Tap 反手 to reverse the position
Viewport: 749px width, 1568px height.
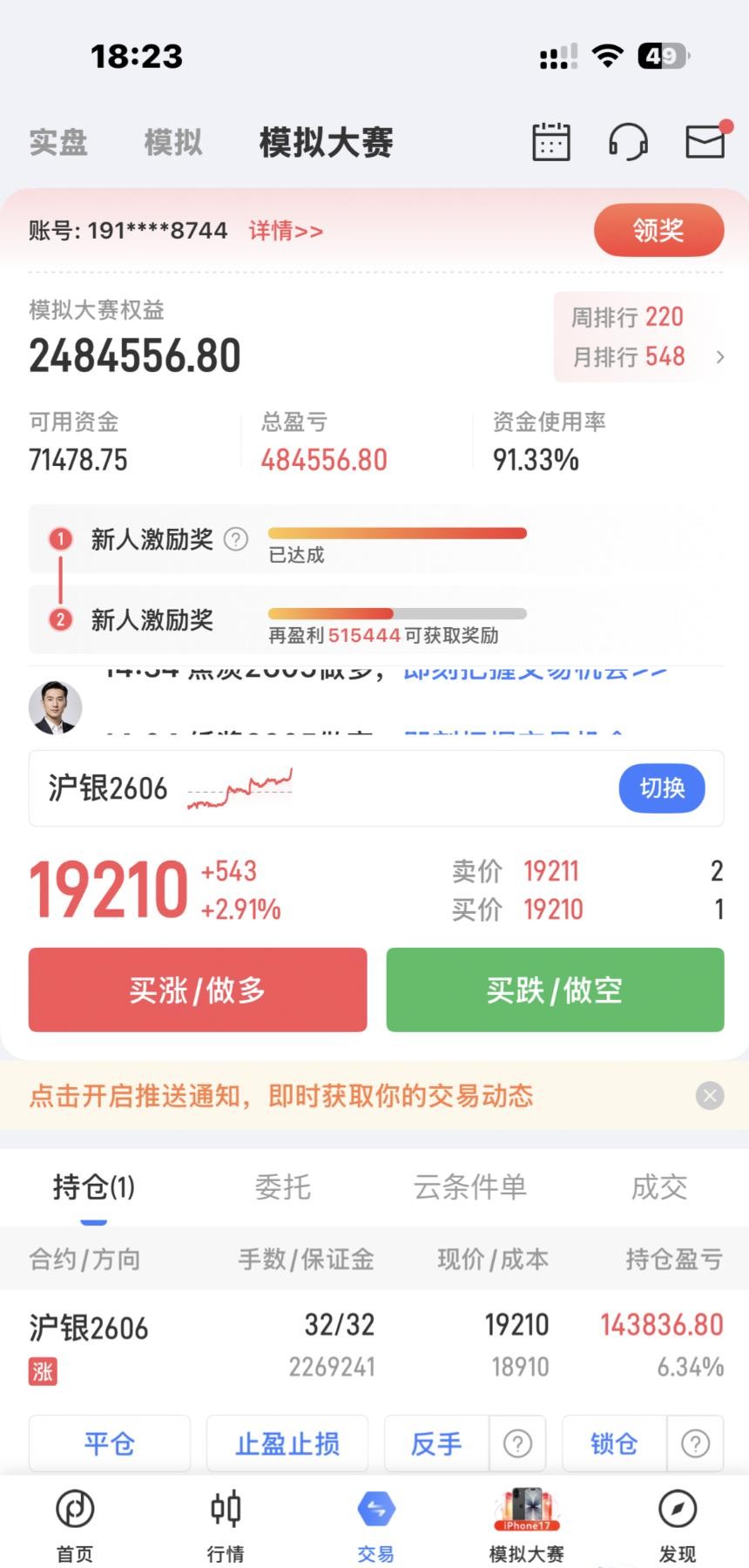click(436, 1443)
